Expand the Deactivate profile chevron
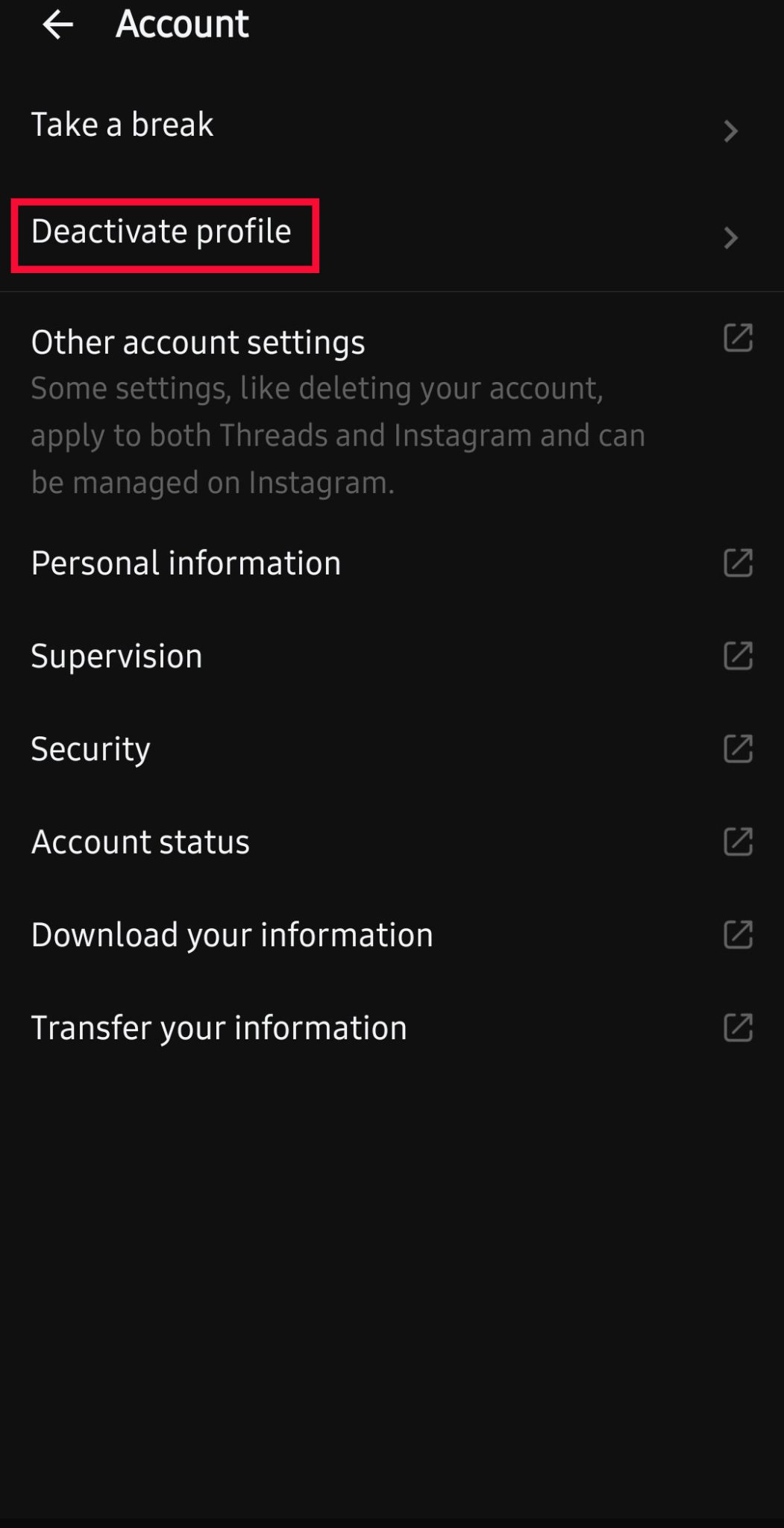The height and width of the screenshot is (1528, 784). (731, 238)
